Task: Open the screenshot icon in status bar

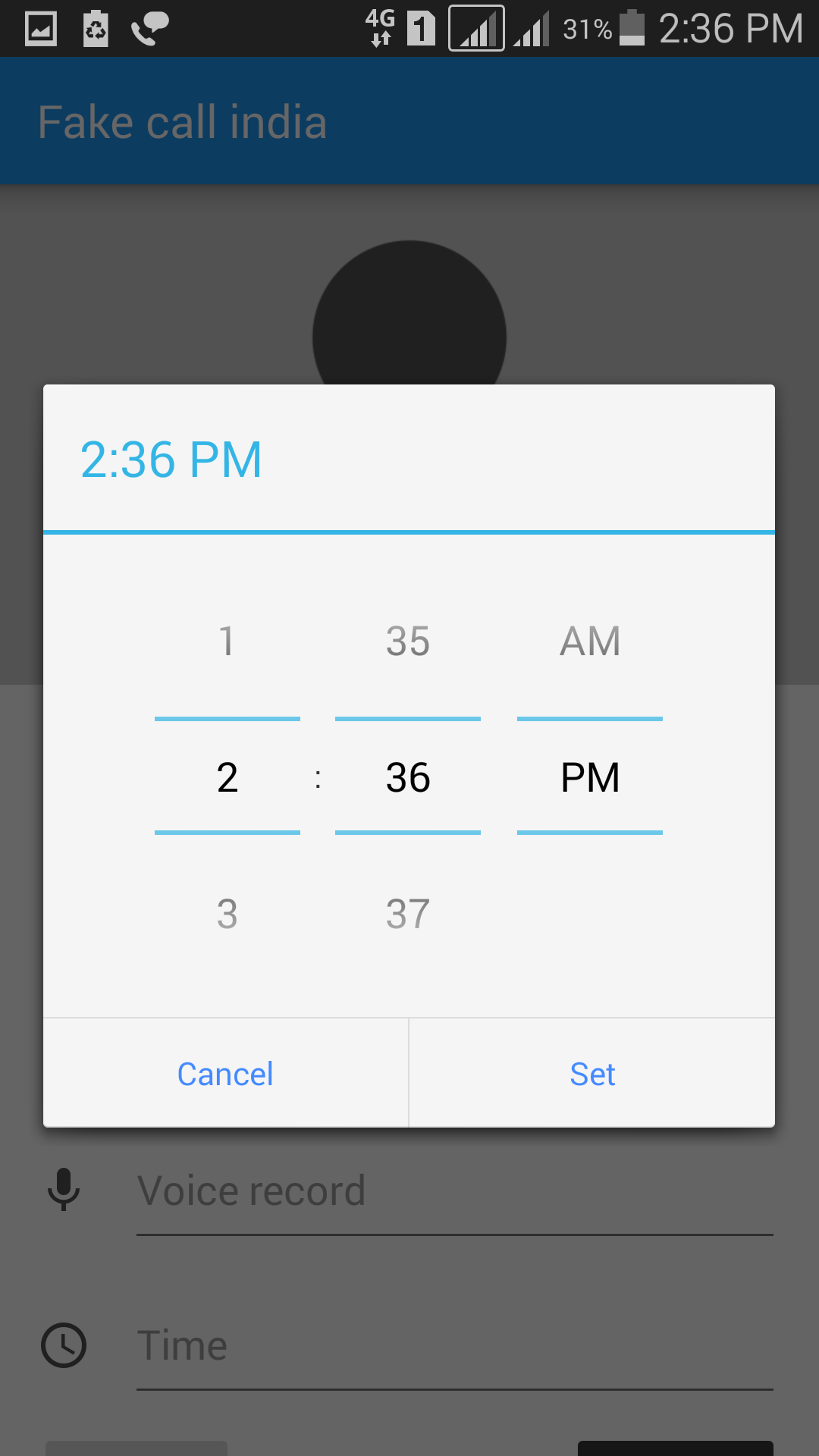Action: coord(39,29)
